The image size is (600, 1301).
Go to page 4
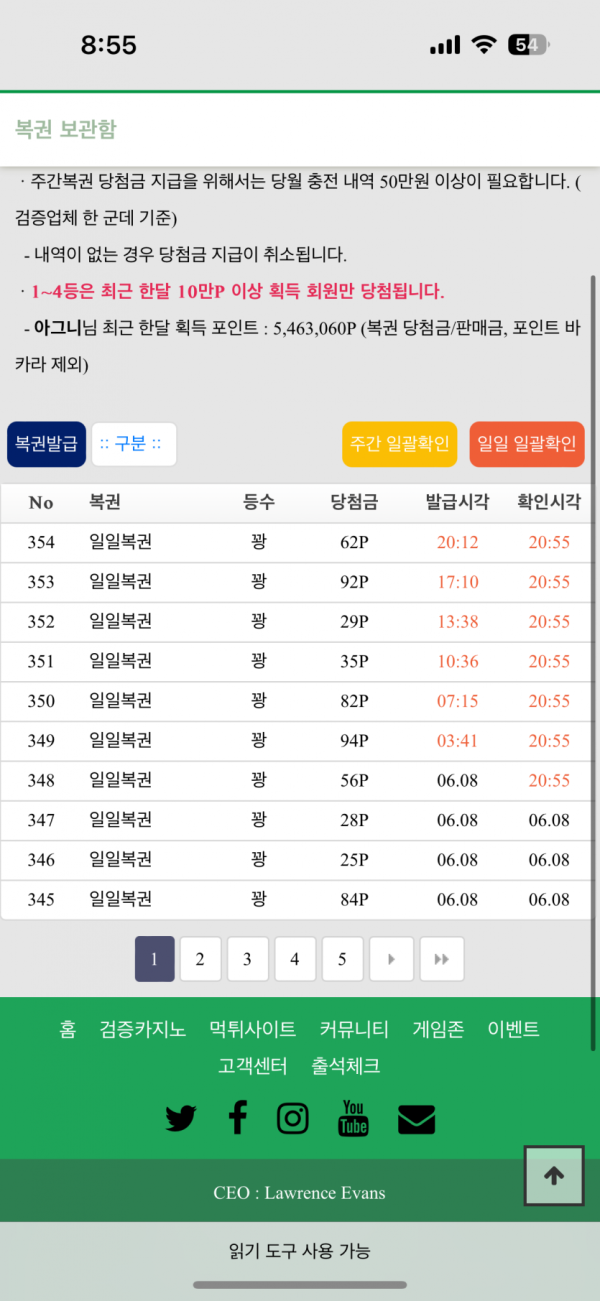pyautogui.click(x=294, y=959)
